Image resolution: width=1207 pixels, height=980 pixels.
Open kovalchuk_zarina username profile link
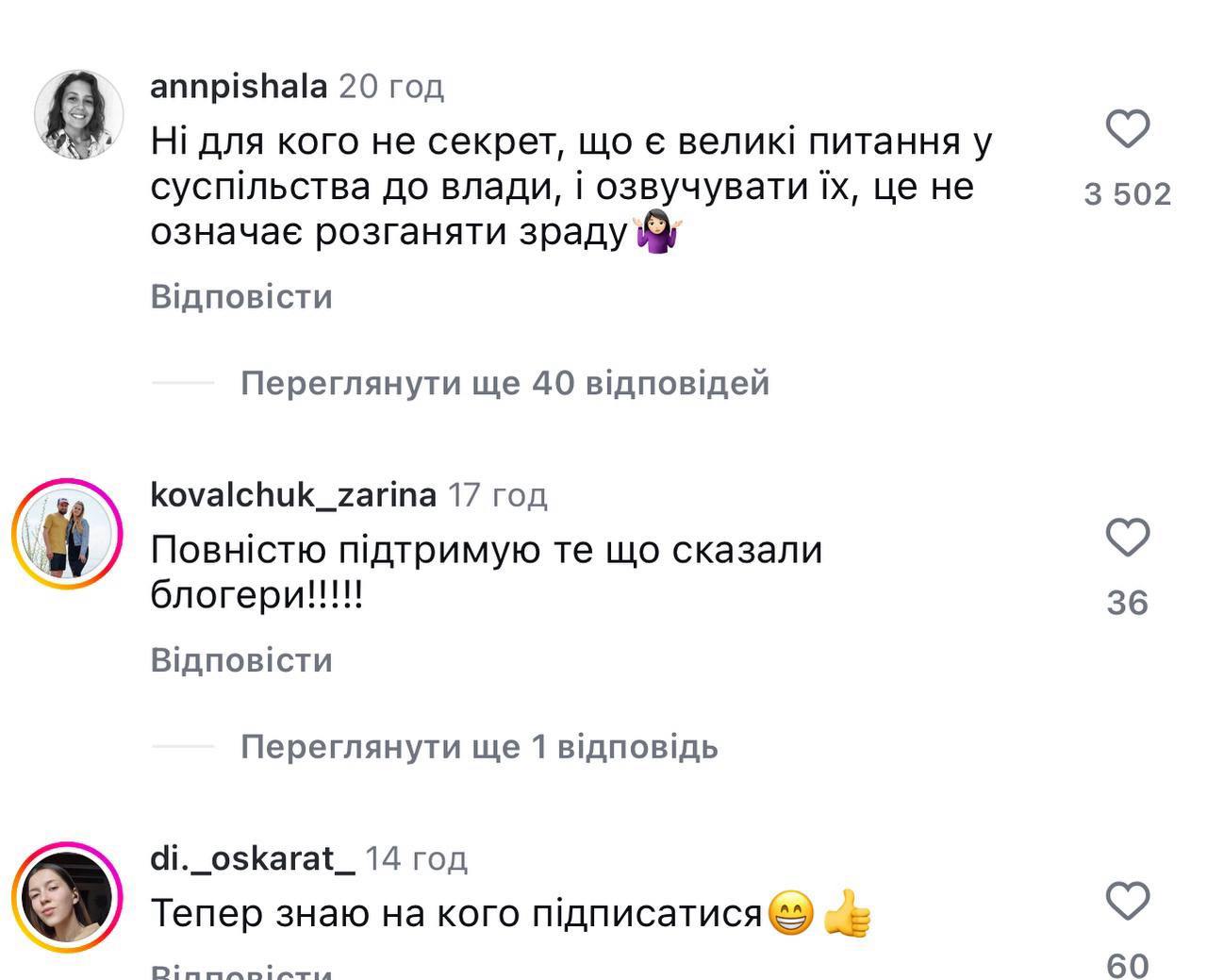click(x=293, y=494)
